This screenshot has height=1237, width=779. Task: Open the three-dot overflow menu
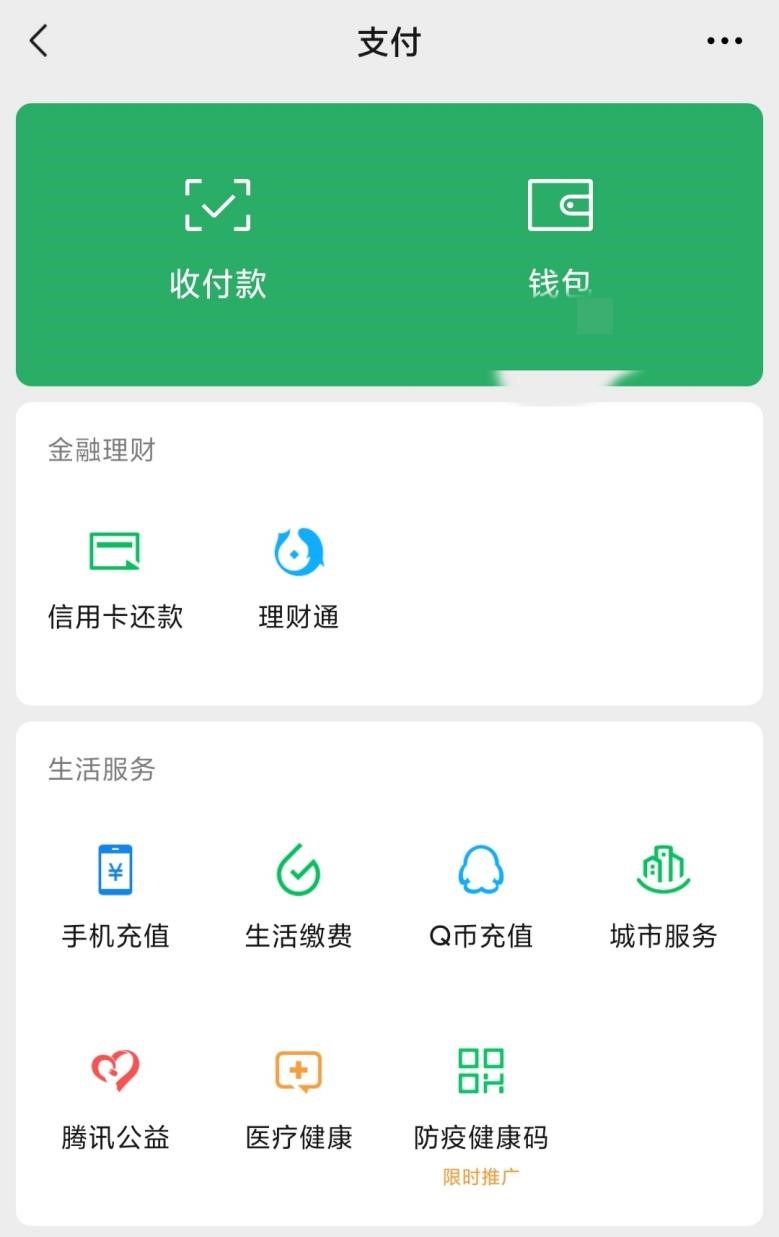tap(724, 41)
